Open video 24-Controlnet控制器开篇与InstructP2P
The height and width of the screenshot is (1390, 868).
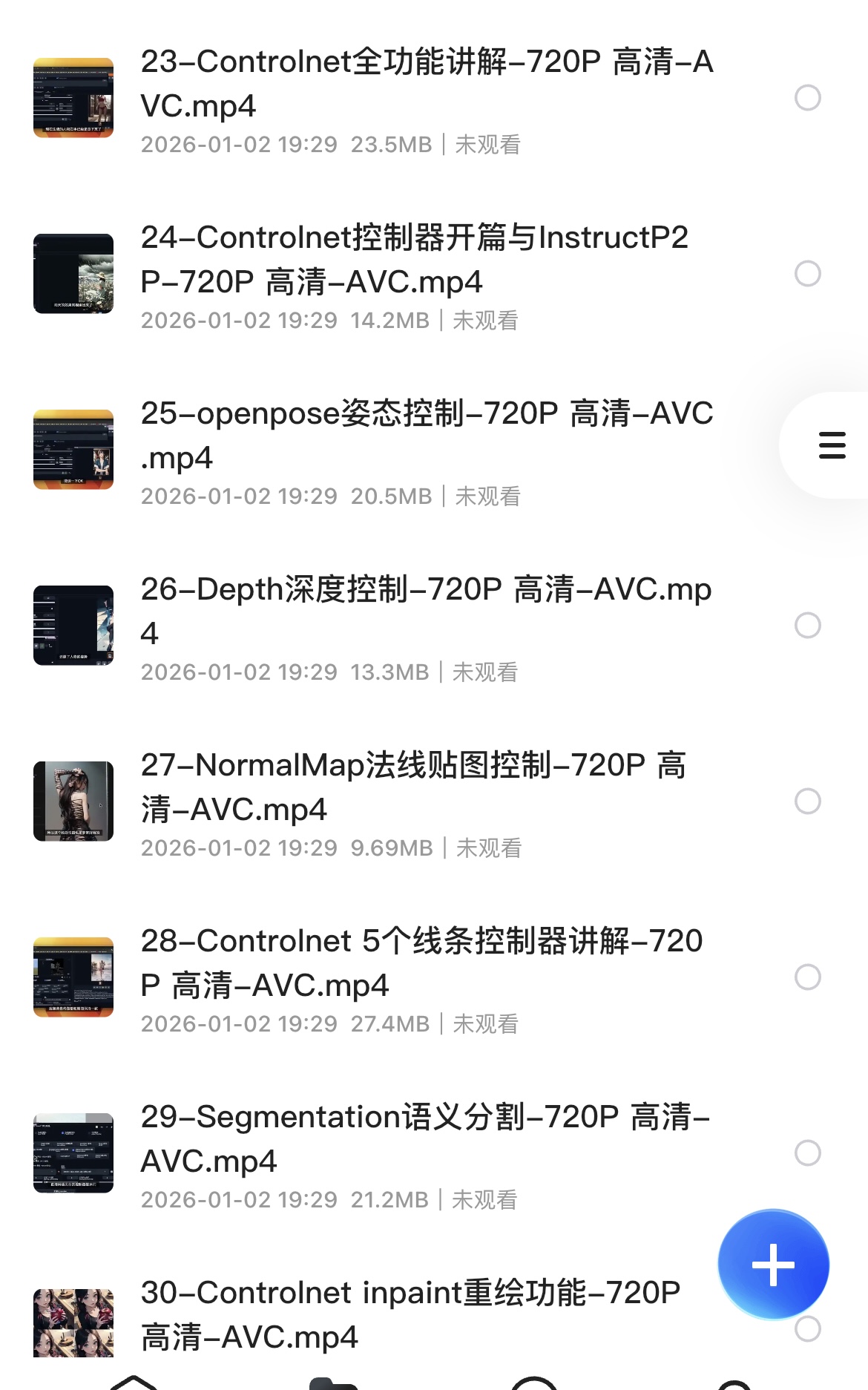(415, 259)
